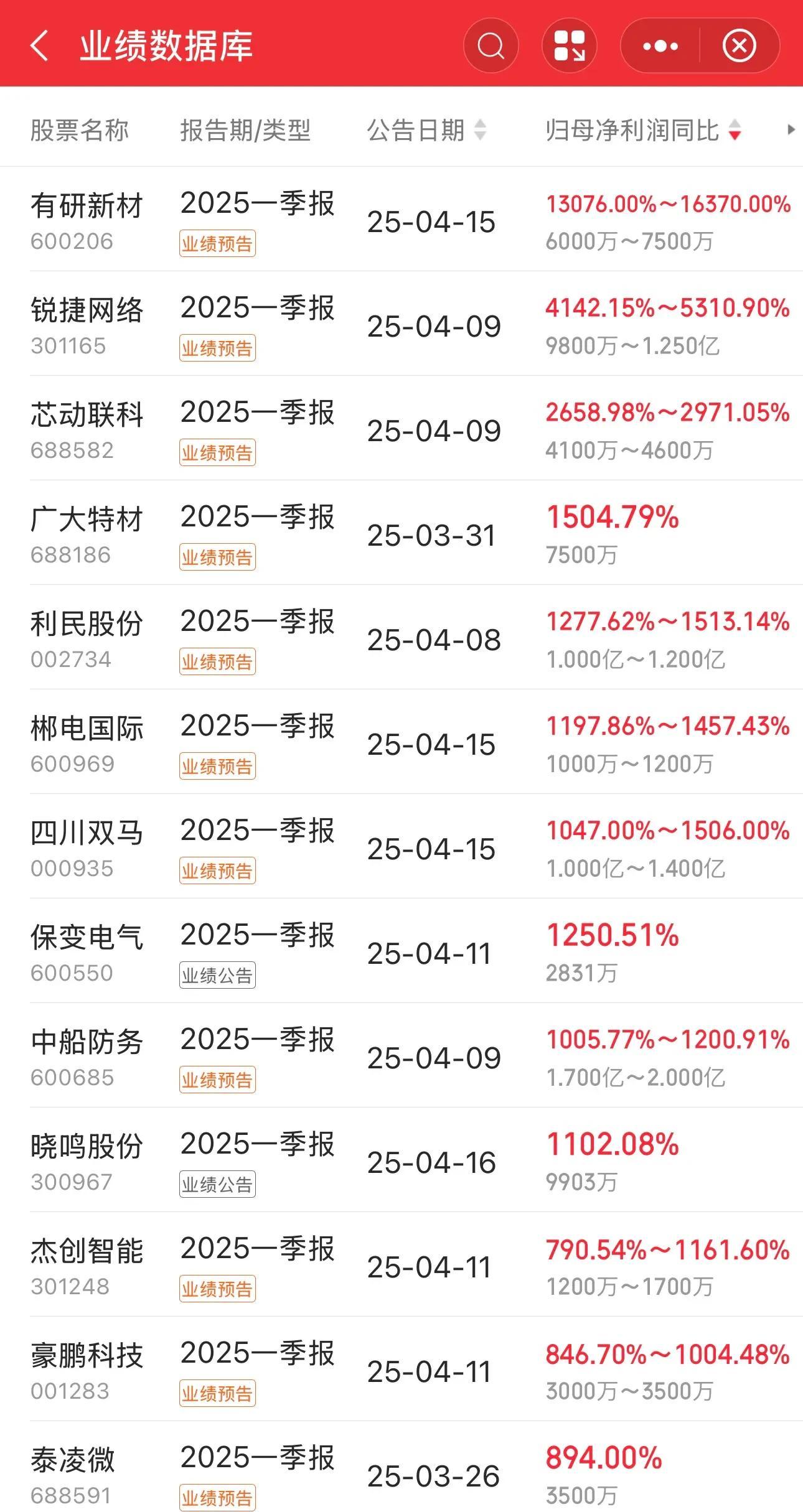The height and width of the screenshot is (1512, 803).
Task: Tap the right arrow to show more columns
Action: 791,129
